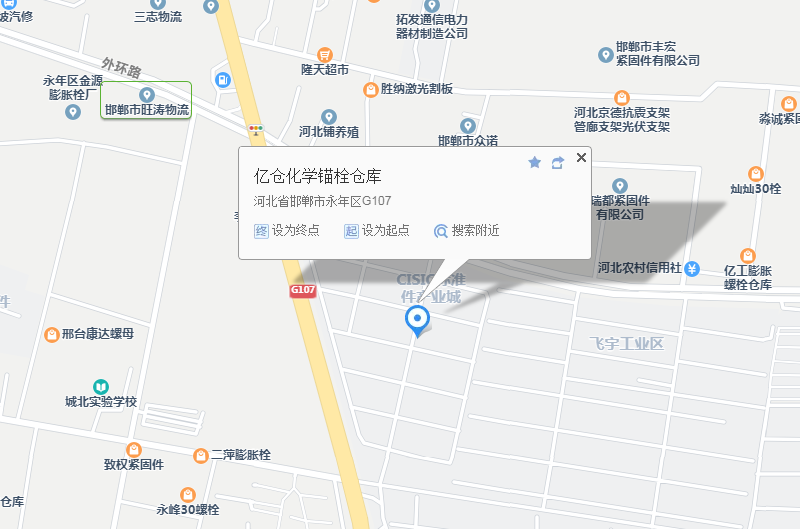This screenshot has height=529, width=800.
Task: Favorite this location with the star icon
Action: [x=534, y=162]
